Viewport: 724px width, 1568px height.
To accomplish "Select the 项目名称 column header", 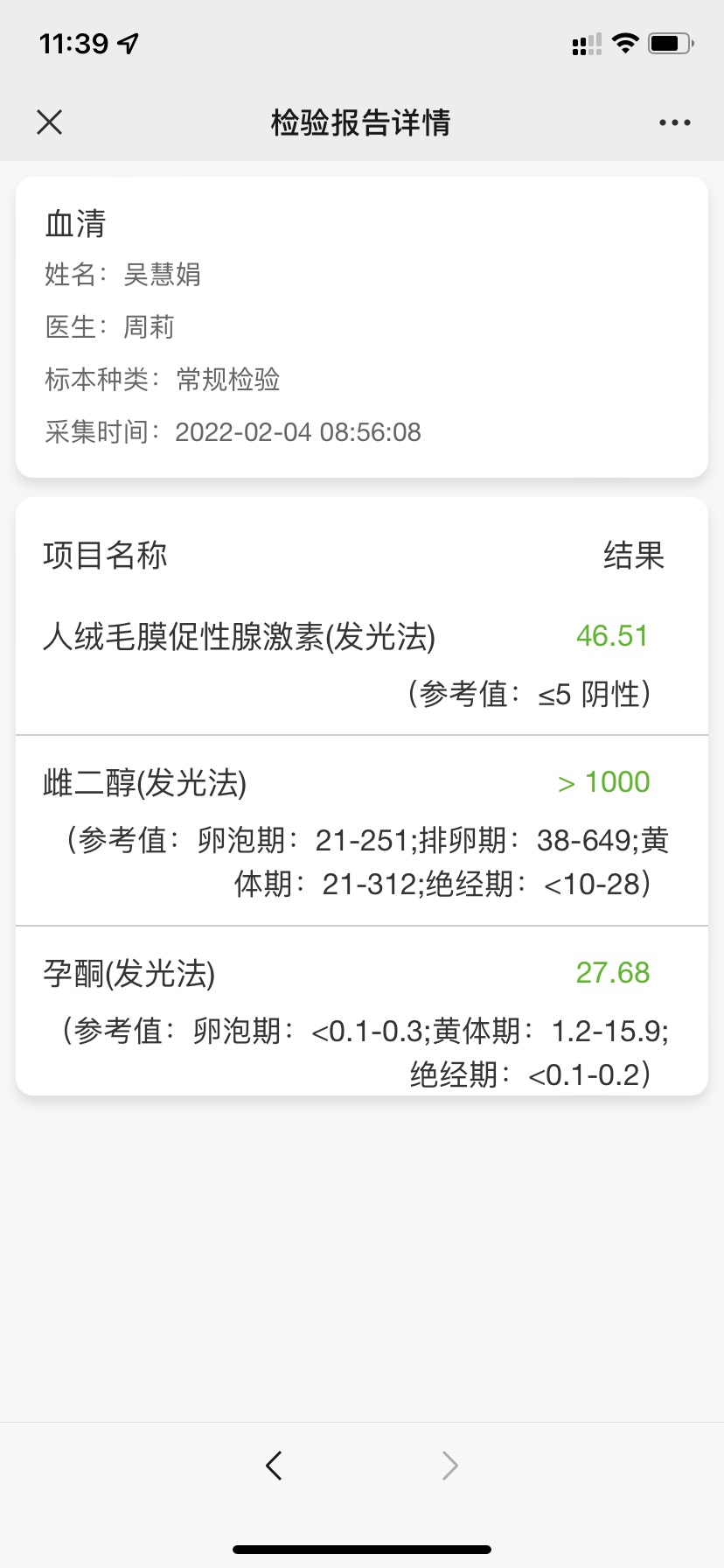I will 107,555.
